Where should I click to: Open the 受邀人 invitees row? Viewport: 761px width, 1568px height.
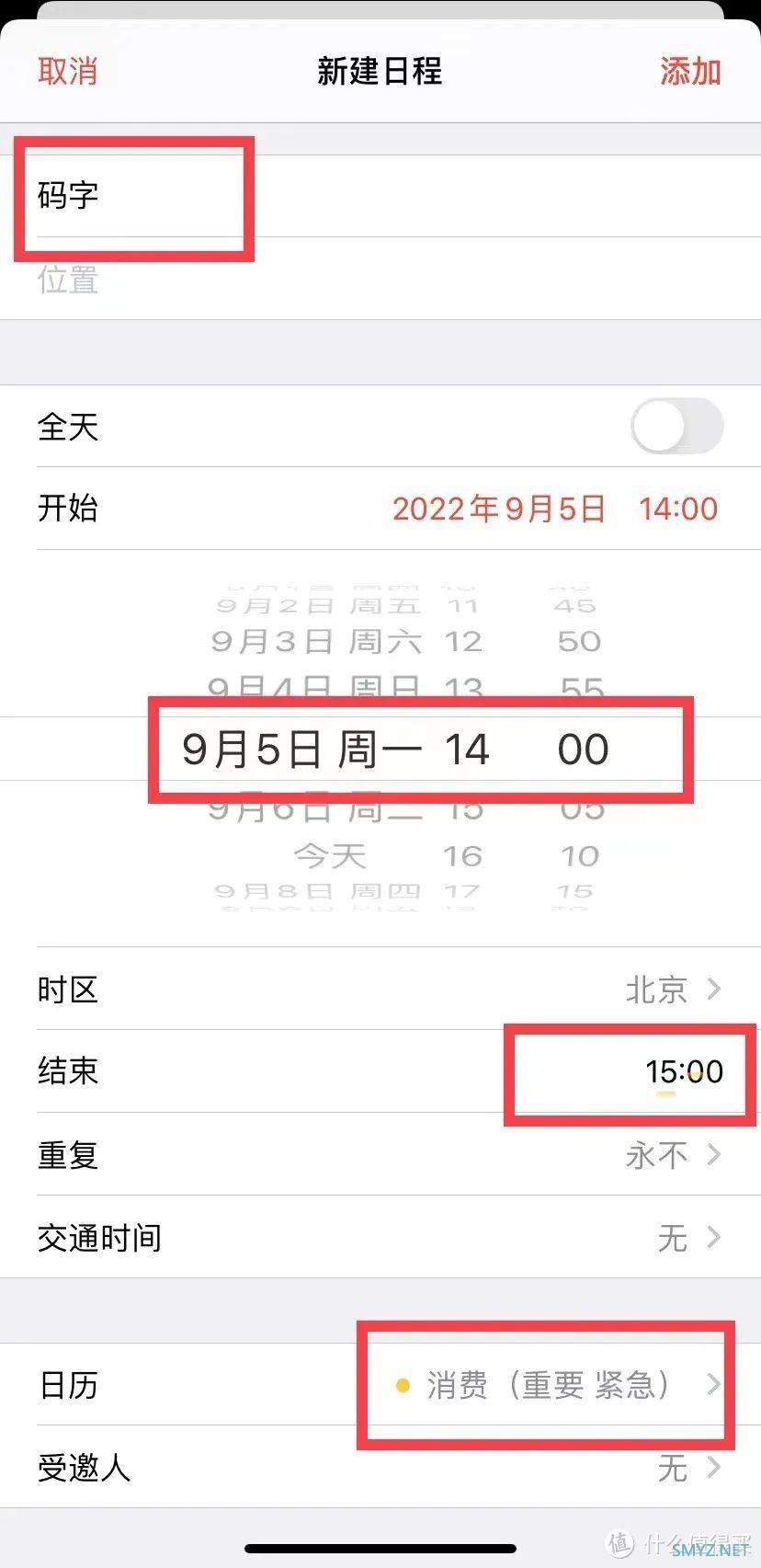pyautogui.click(x=380, y=1468)
